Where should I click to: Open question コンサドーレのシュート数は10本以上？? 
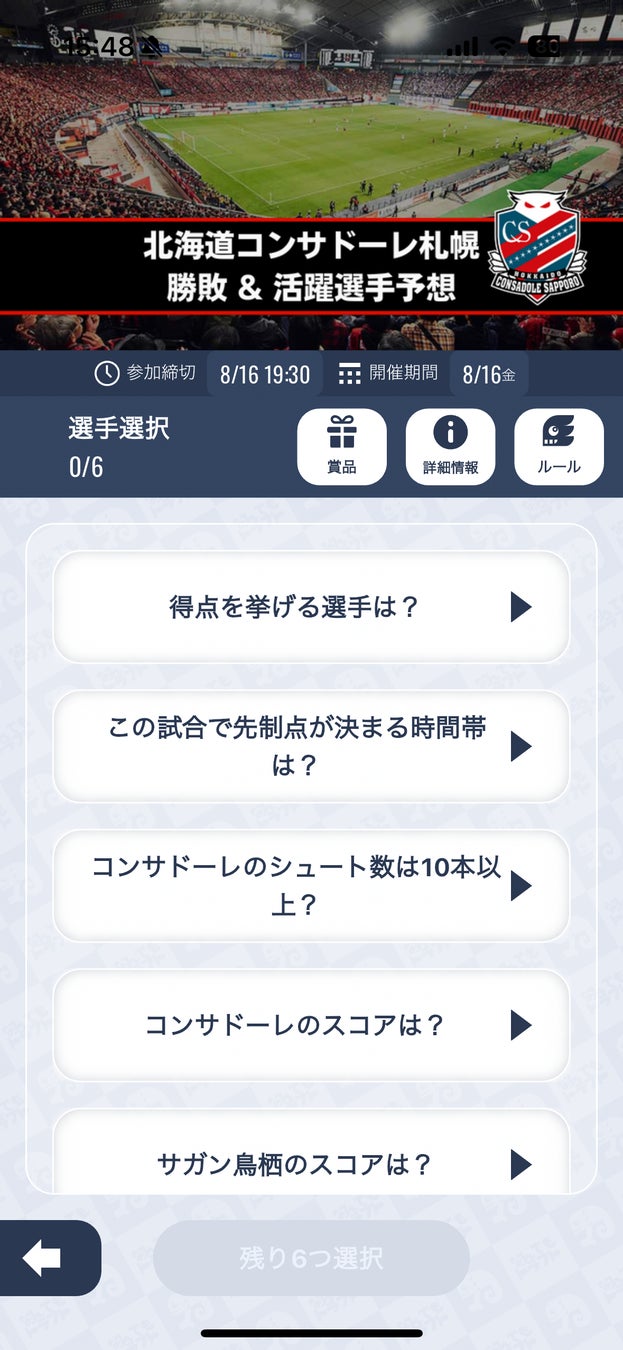pos(311,885)
